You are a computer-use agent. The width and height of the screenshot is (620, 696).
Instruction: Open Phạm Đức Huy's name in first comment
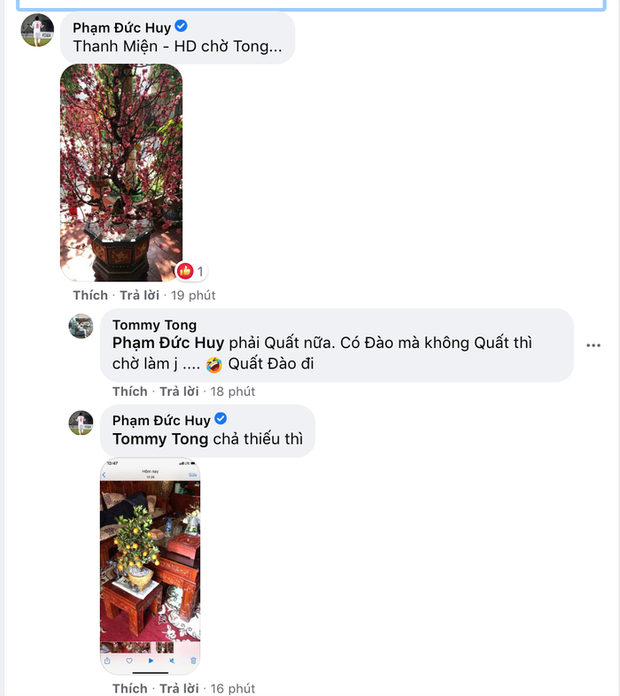(121, 27)
